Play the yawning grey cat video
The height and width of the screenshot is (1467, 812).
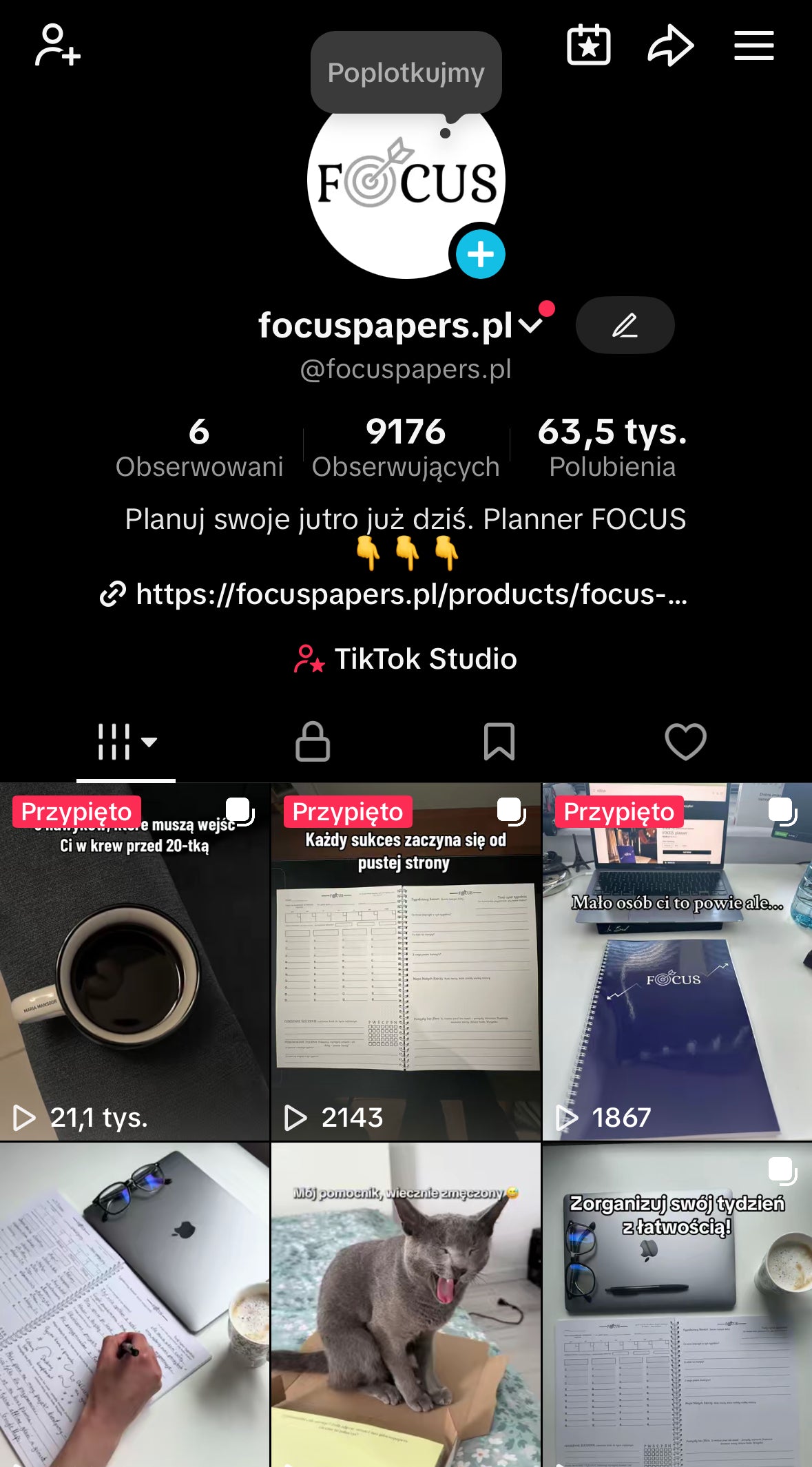click(x=406, y=1309)
